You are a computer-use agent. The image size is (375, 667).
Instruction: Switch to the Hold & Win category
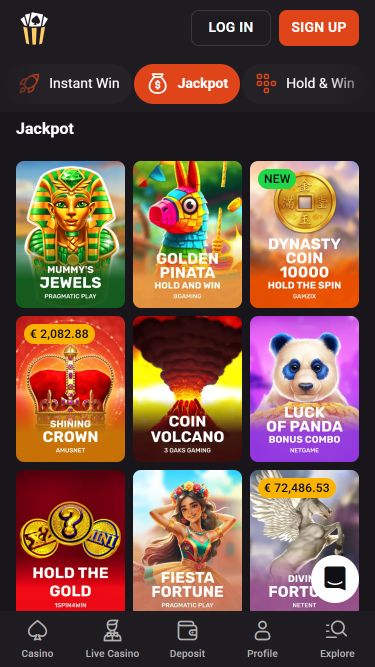coord(305,83)
